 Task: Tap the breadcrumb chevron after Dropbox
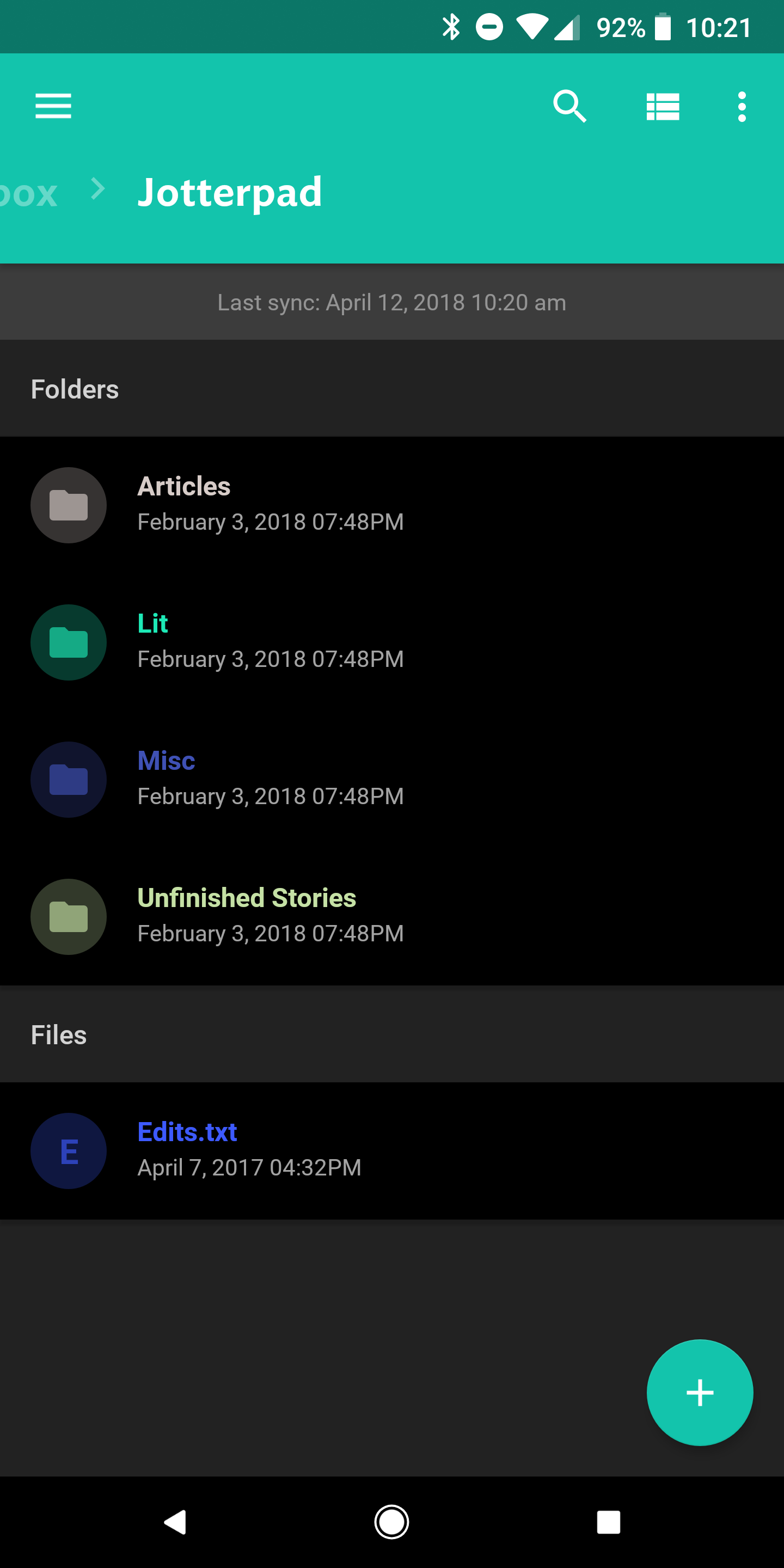tap(97, 189)
